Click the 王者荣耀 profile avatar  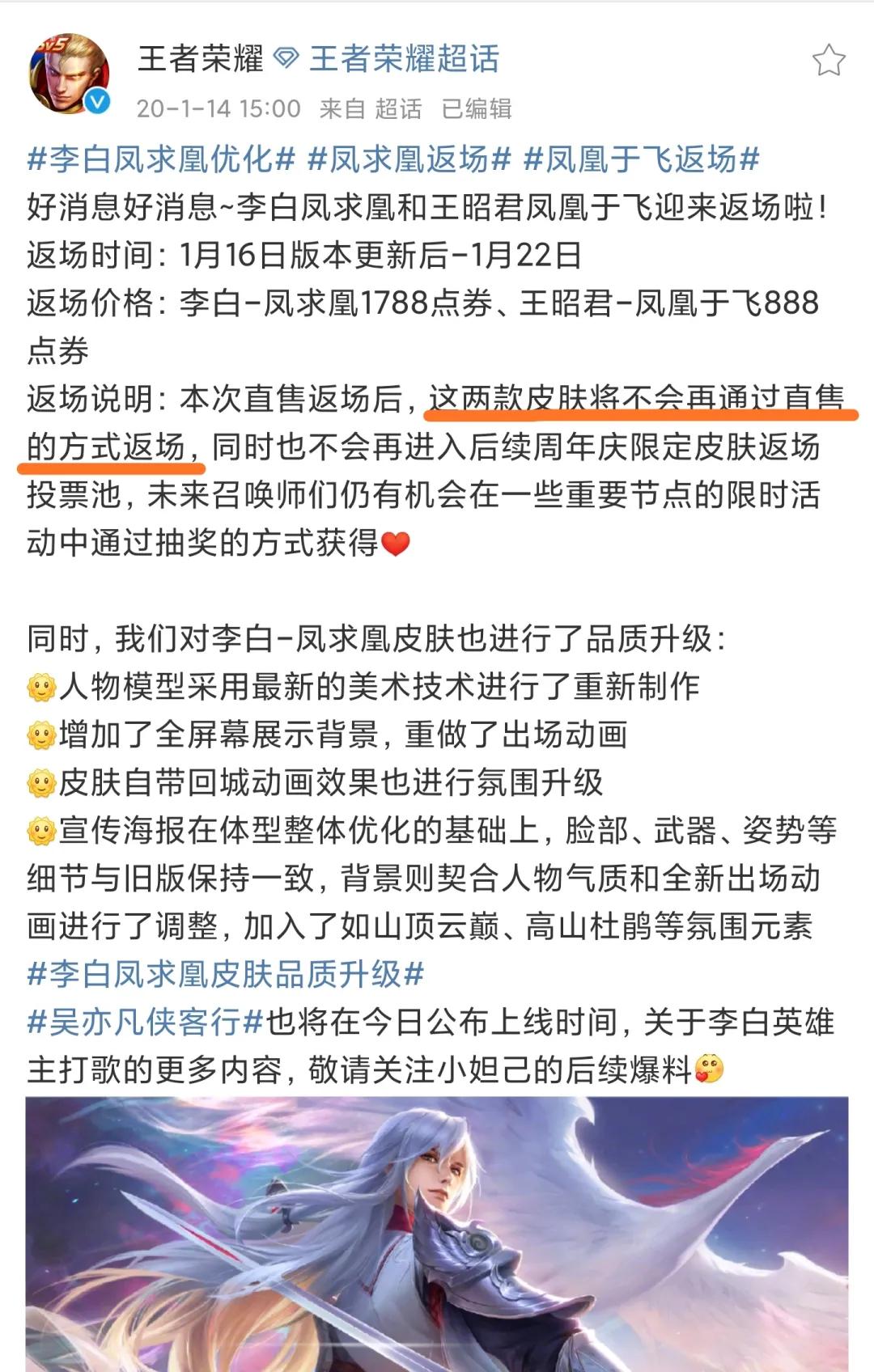68,74
